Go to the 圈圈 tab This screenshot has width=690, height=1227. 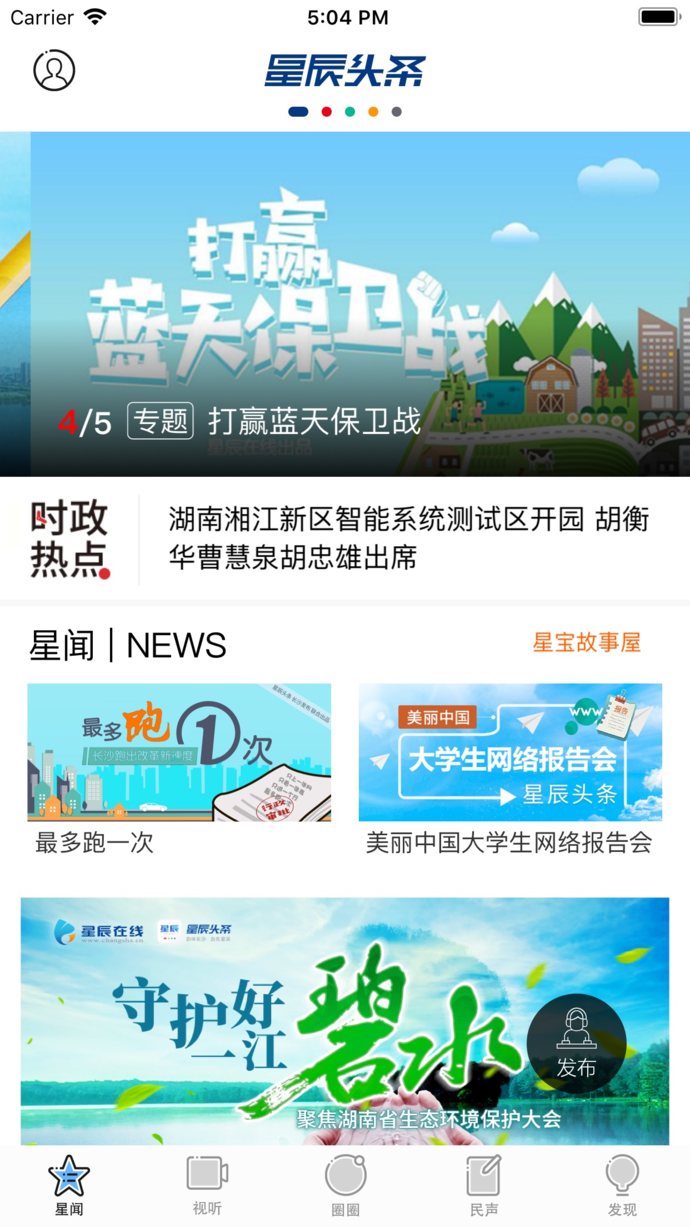coord(345,1186)
